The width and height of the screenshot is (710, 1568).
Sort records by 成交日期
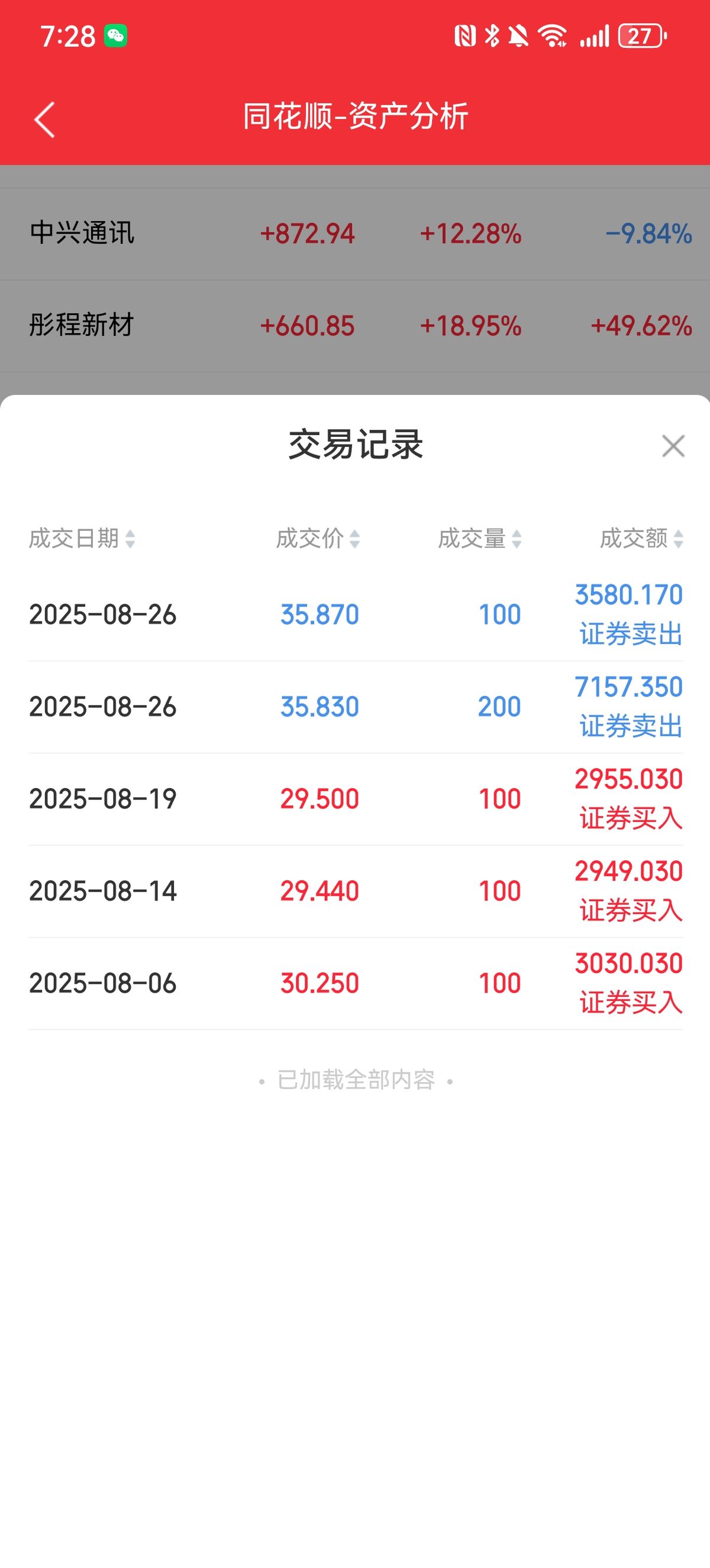82,539
